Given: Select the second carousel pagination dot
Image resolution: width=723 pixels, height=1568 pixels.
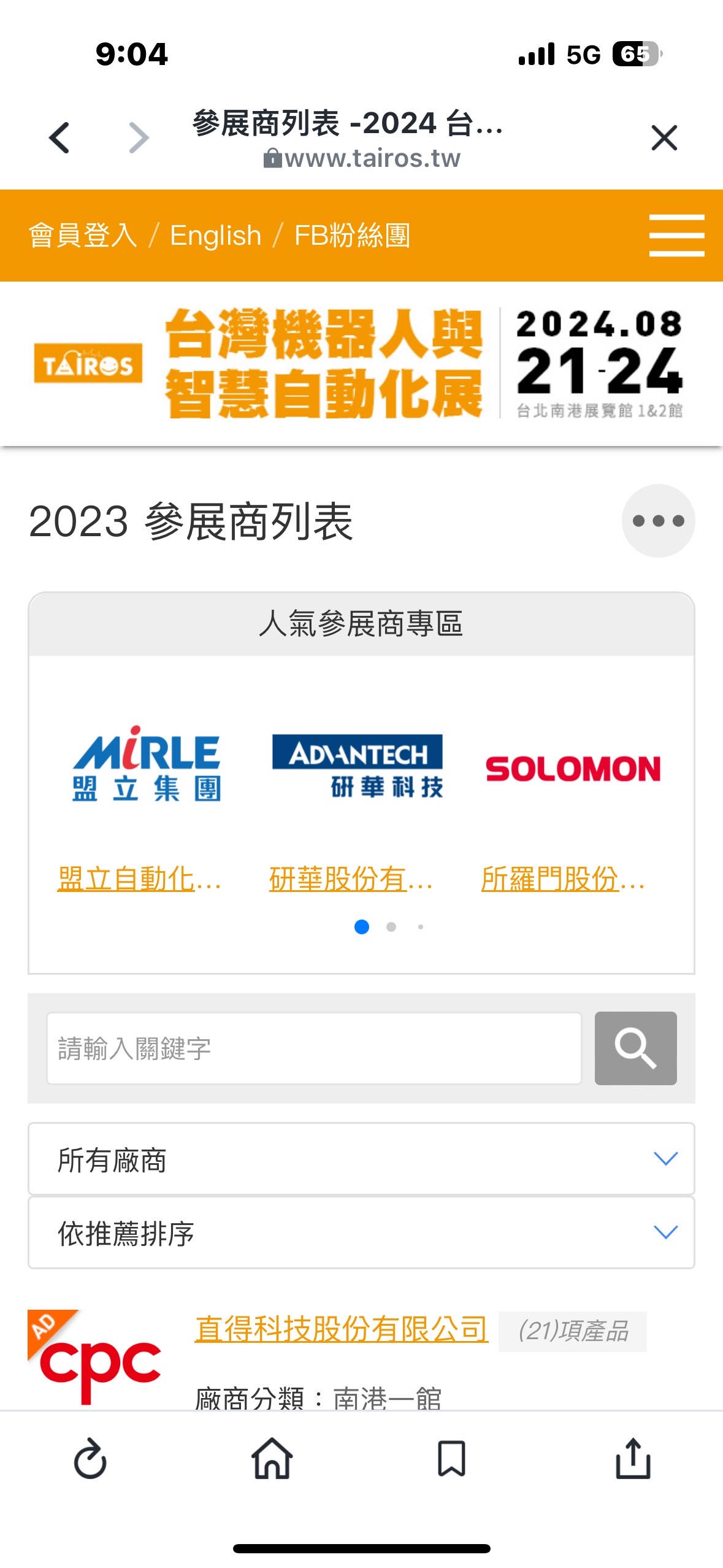Looking at the screenshot, I should click(x=392, y=928).
